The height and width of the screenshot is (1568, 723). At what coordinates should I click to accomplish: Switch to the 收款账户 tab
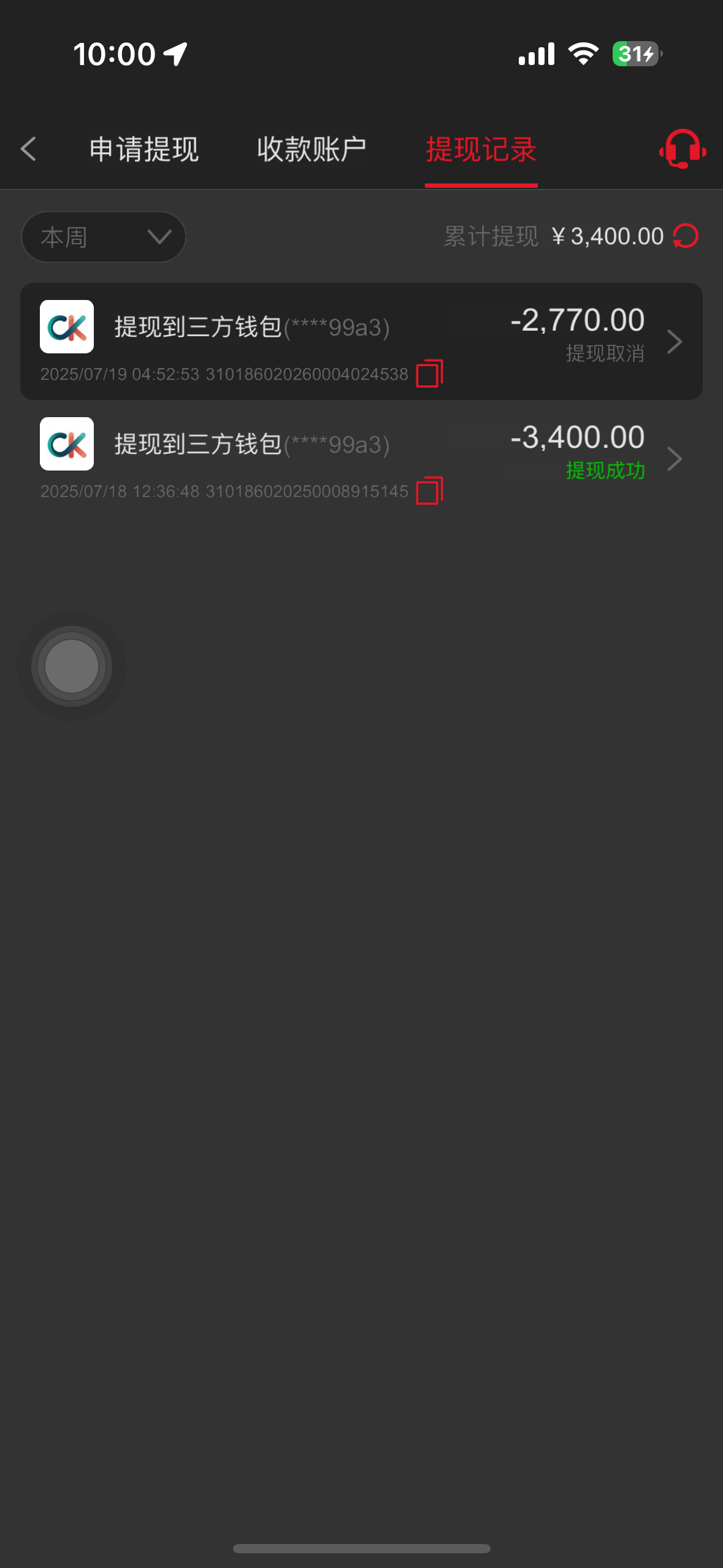(x=312, y=149)
